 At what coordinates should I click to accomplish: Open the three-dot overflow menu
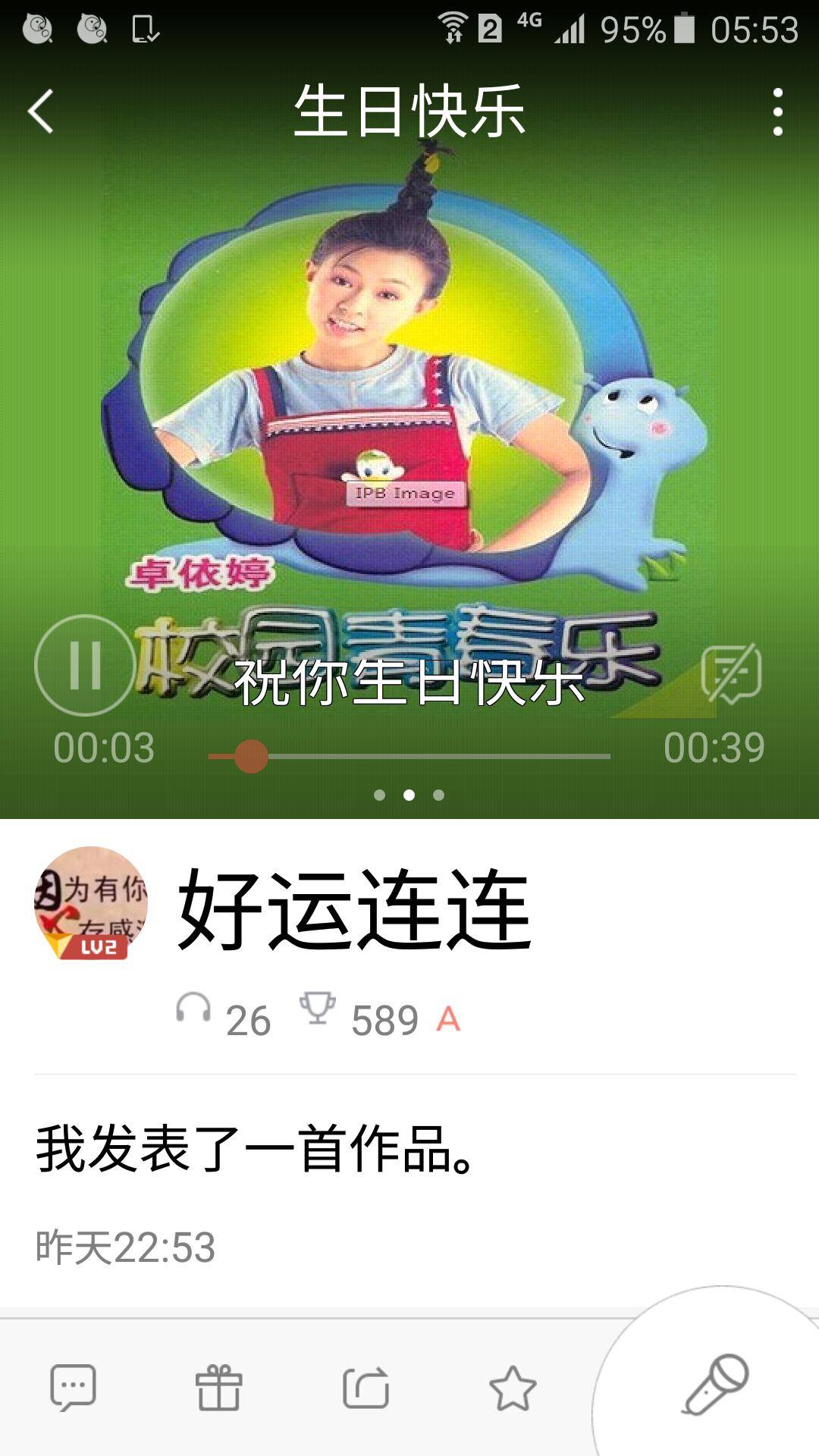777,112
